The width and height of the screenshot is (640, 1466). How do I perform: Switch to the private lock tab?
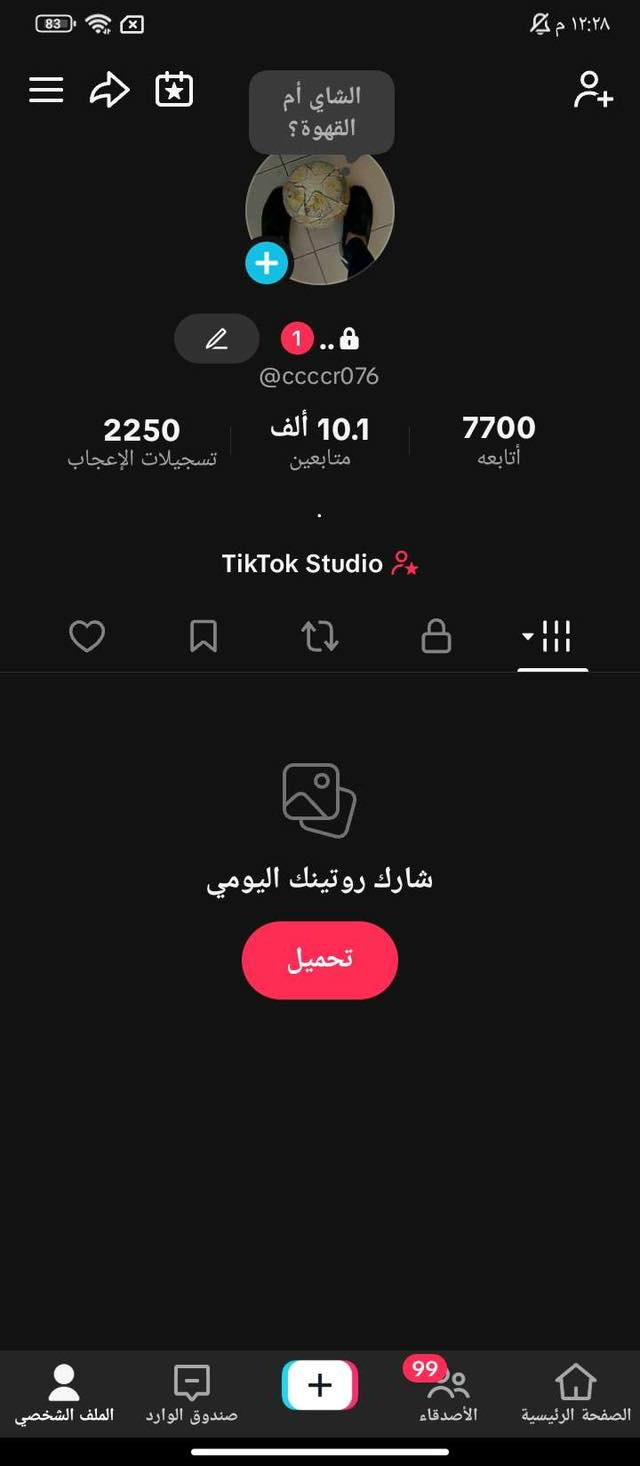[436, 636]
